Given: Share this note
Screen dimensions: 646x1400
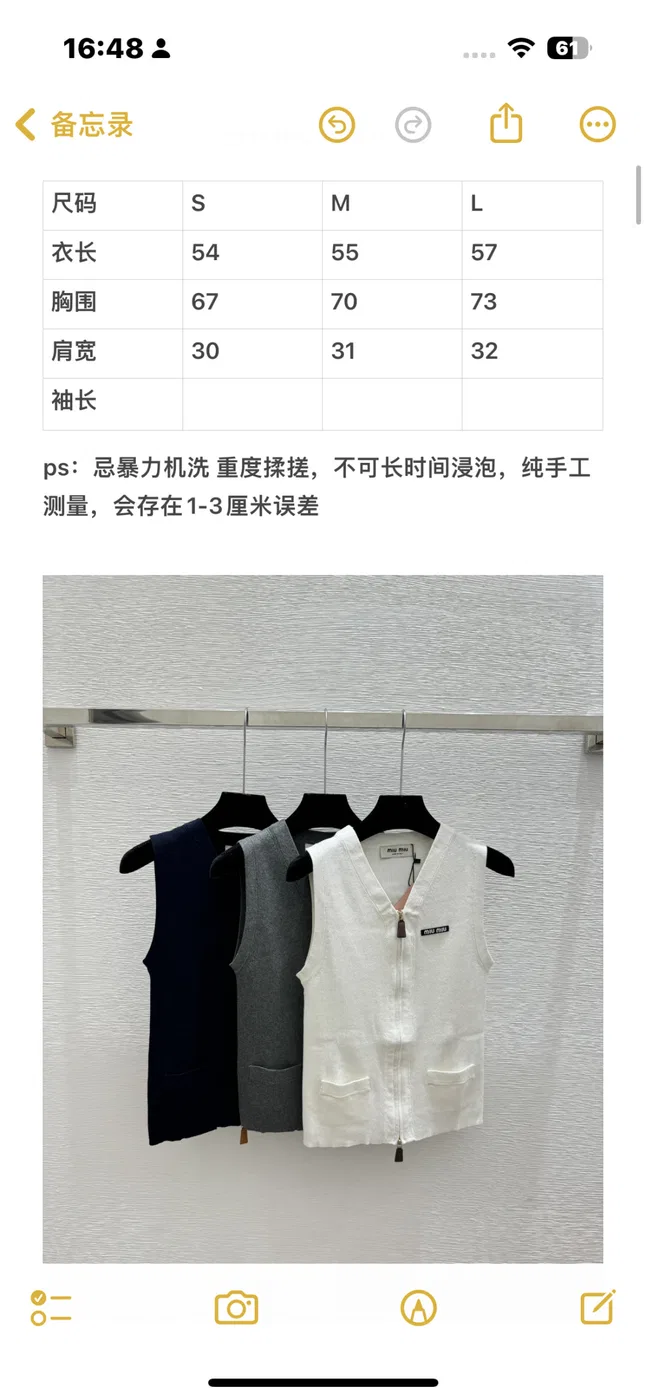Looking at the screenshot, I should (507, 124).
